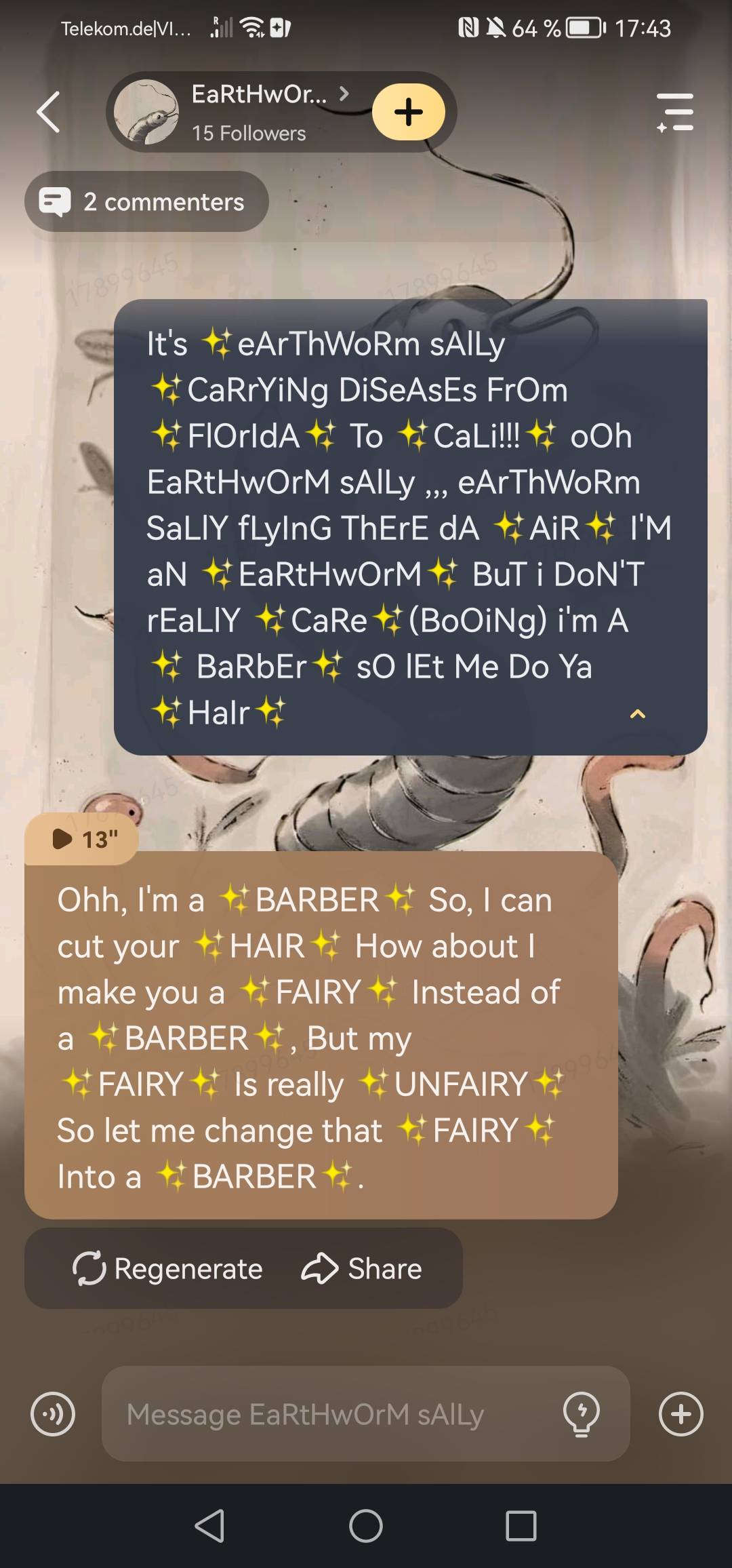Image resolution: width=732 pixels, height=1568 pixels.
Task: View the 2 commenters
Action: coord(146,201)
